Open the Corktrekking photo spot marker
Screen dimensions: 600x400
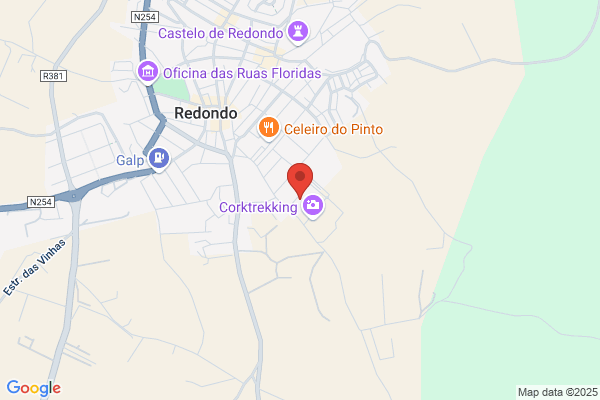tap(313, 206)
